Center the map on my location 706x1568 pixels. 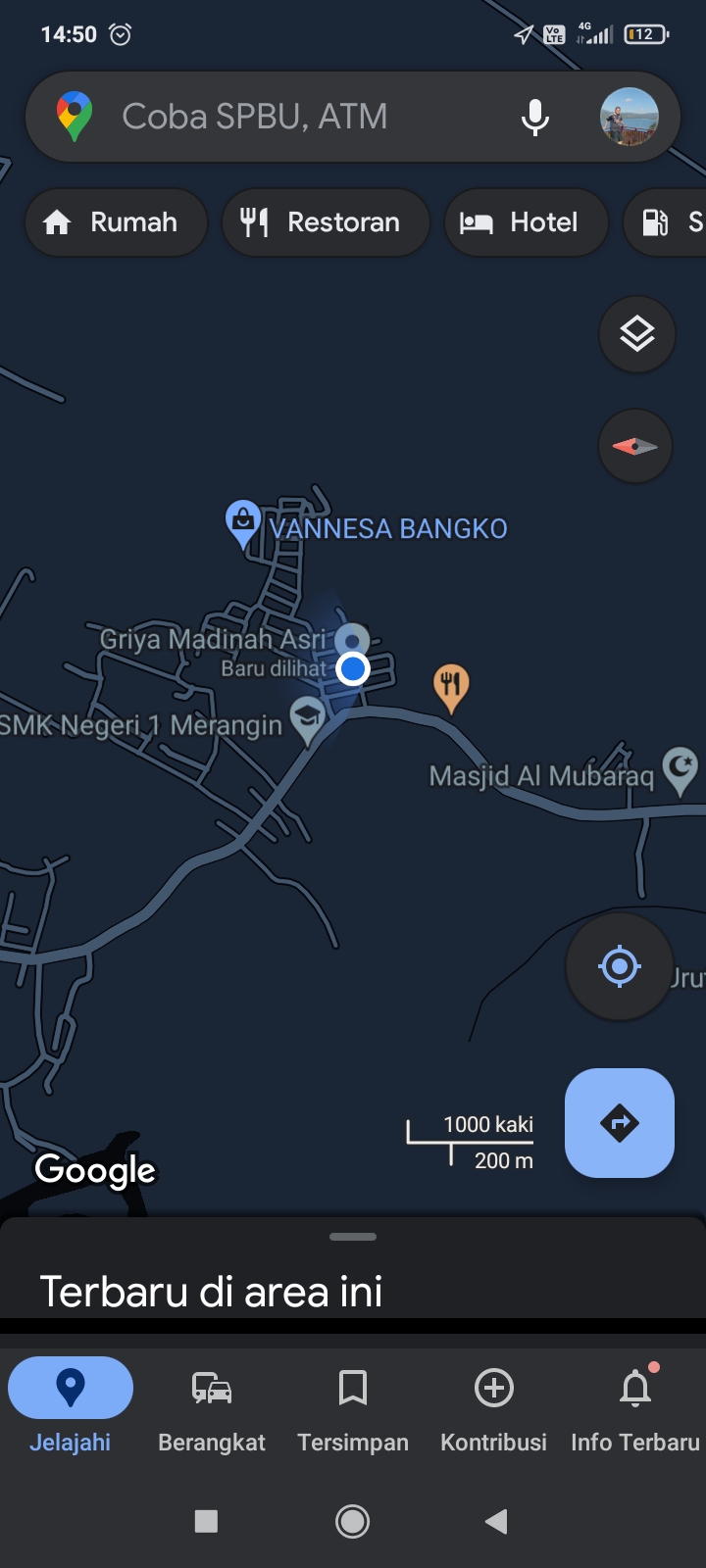(619, 966)
